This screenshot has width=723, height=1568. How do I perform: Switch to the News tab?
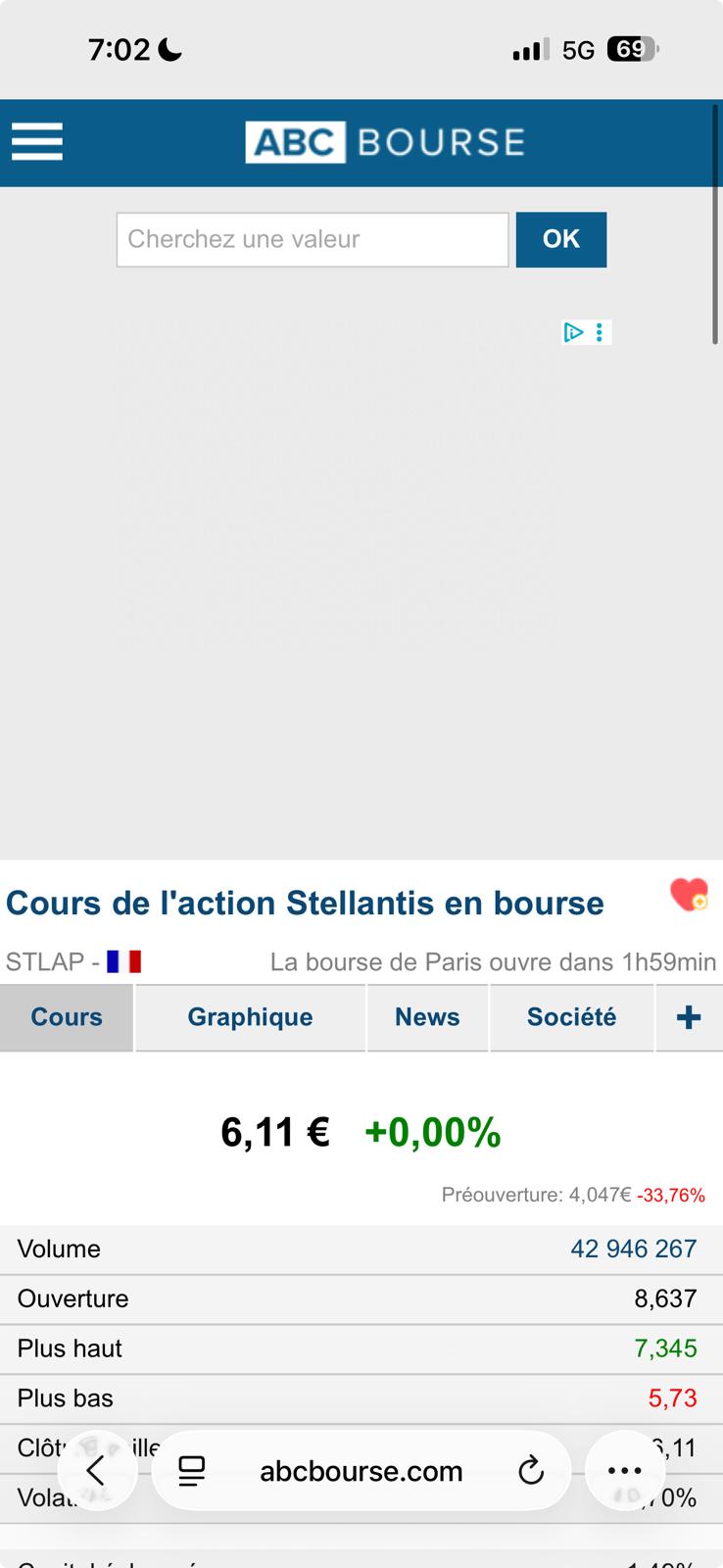click(427, 1017)
